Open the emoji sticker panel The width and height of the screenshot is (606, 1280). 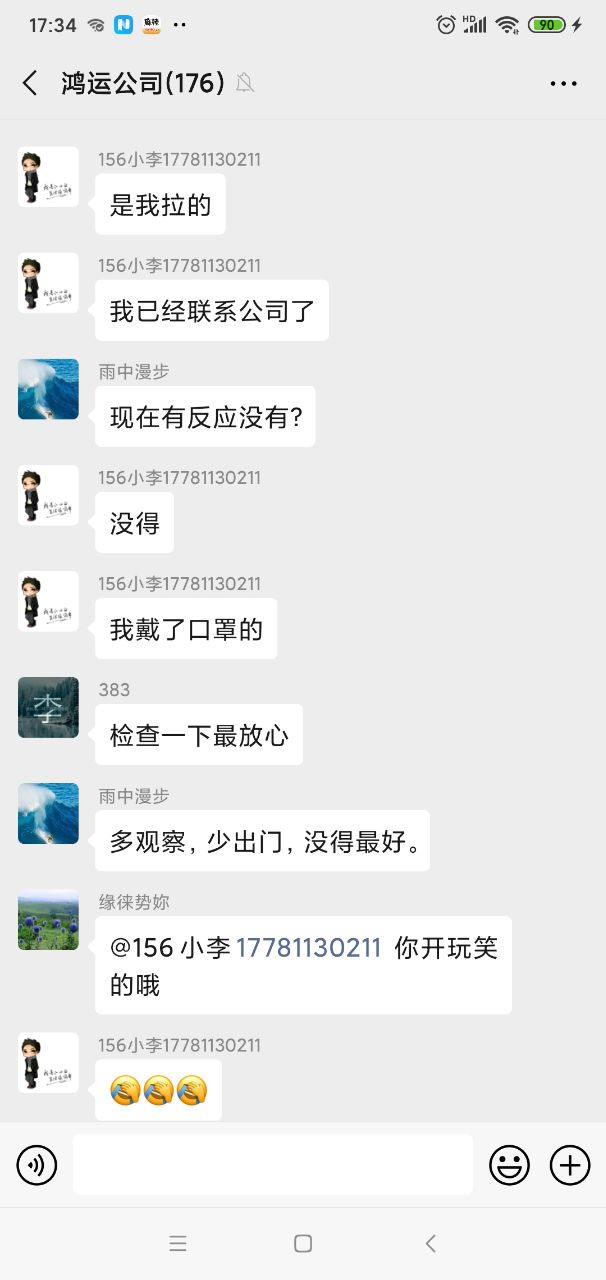509,1164
